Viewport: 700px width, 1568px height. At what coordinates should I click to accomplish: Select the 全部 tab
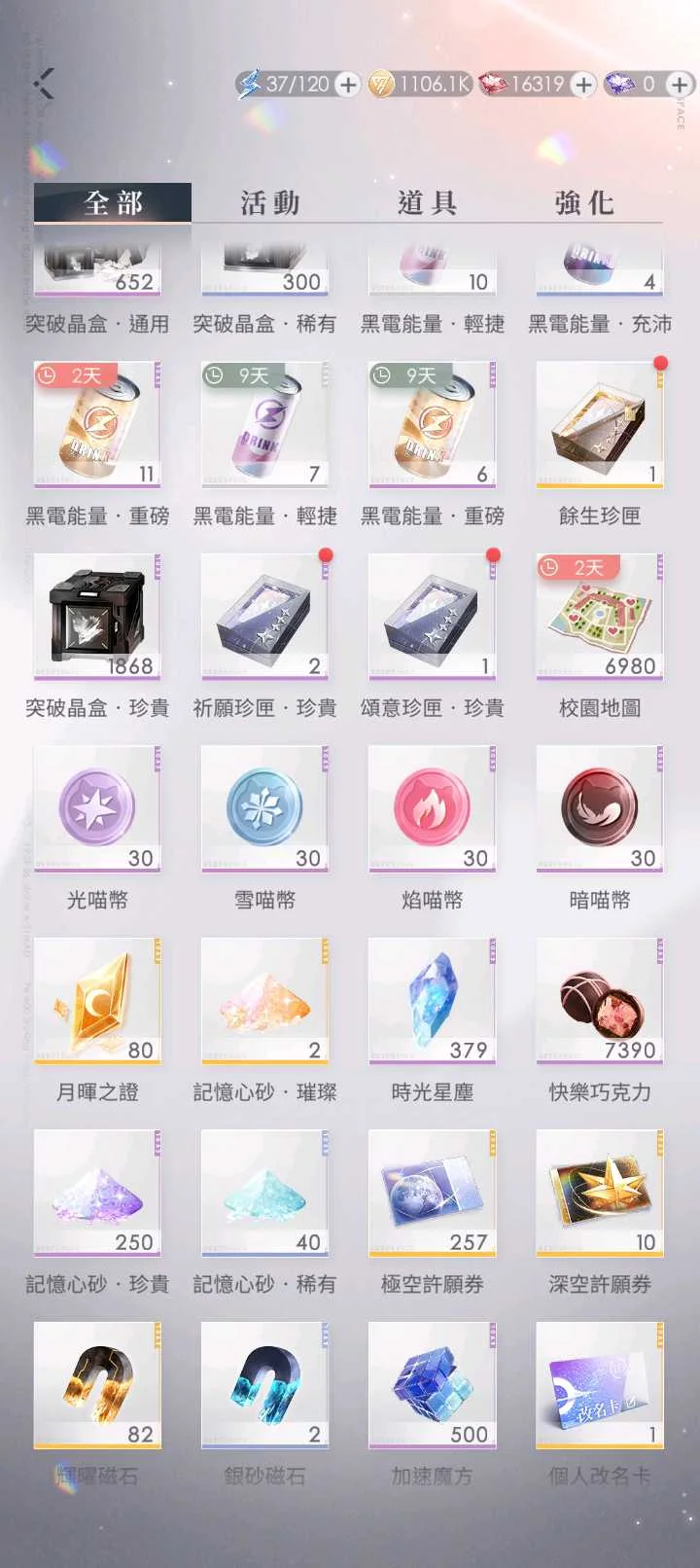pos(113,202)
